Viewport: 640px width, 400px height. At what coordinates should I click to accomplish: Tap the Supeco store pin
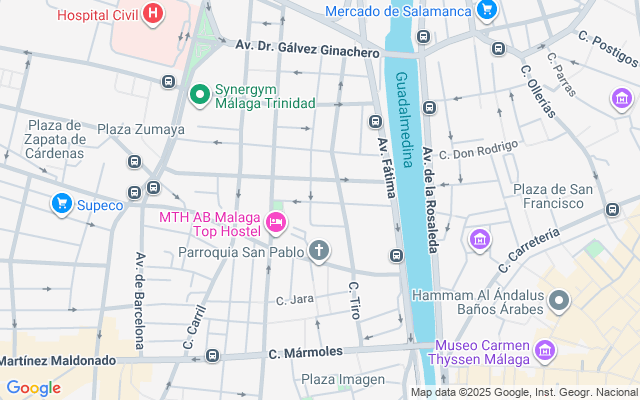click(x=62, y=205)
